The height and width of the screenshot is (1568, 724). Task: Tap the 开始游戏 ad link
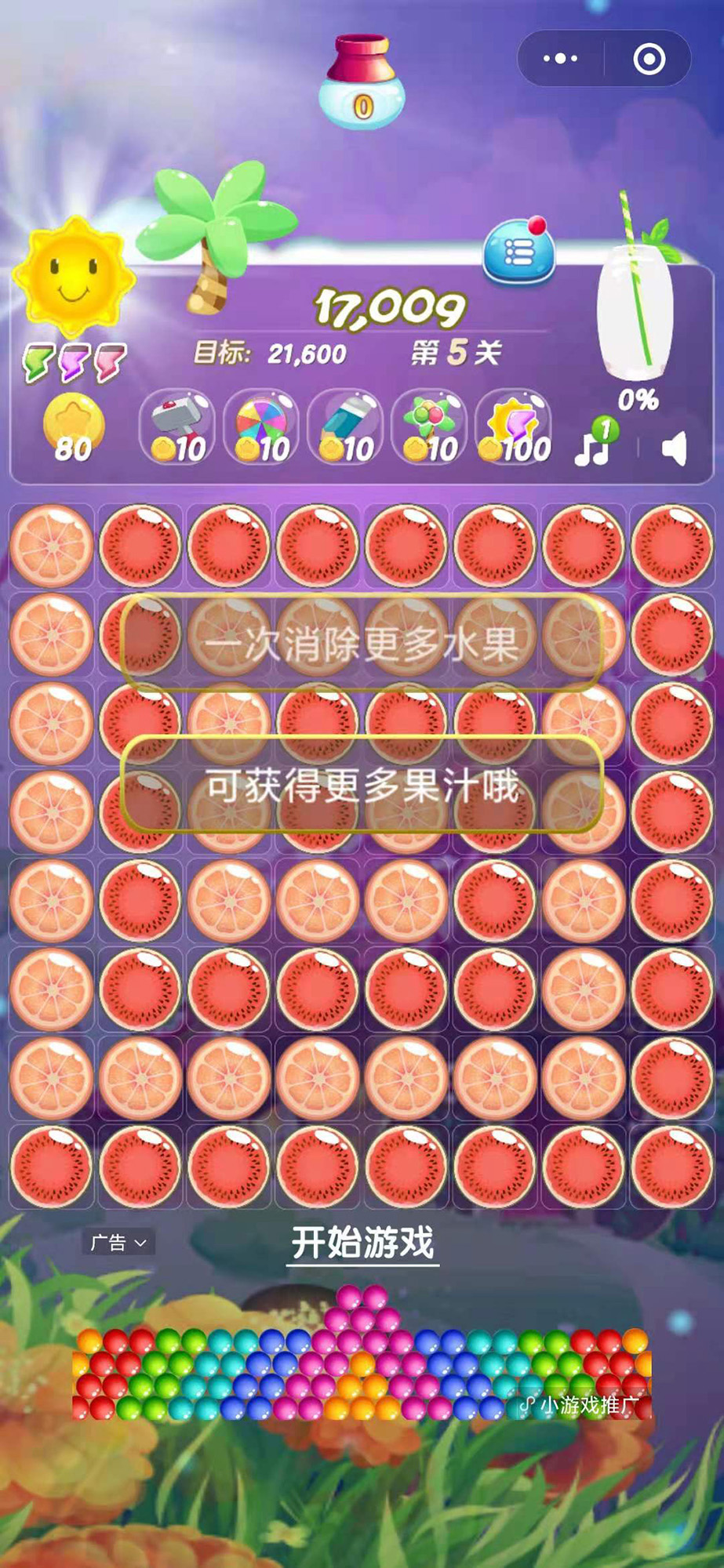[362, 1243]
